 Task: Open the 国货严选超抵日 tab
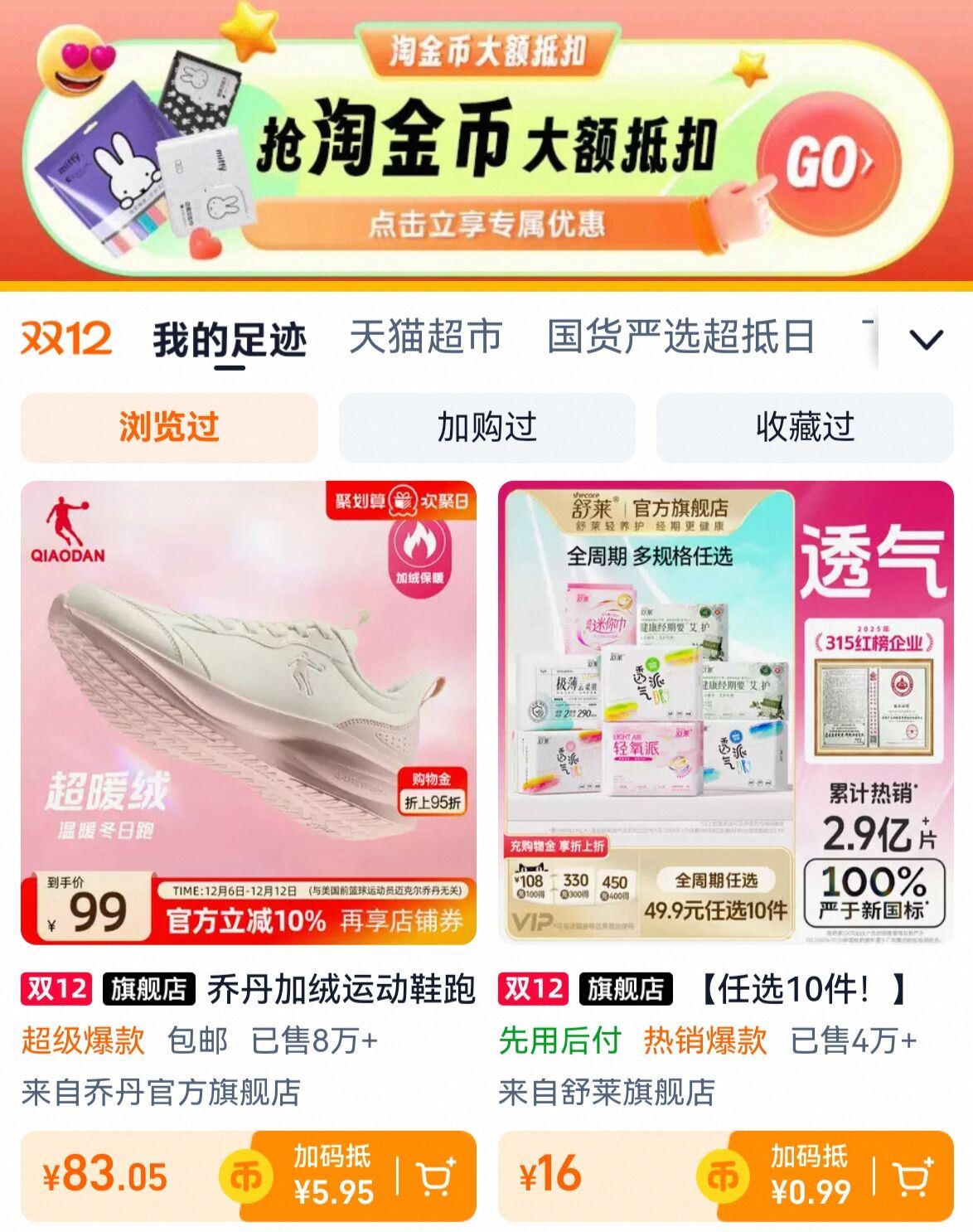click(681, 337)
